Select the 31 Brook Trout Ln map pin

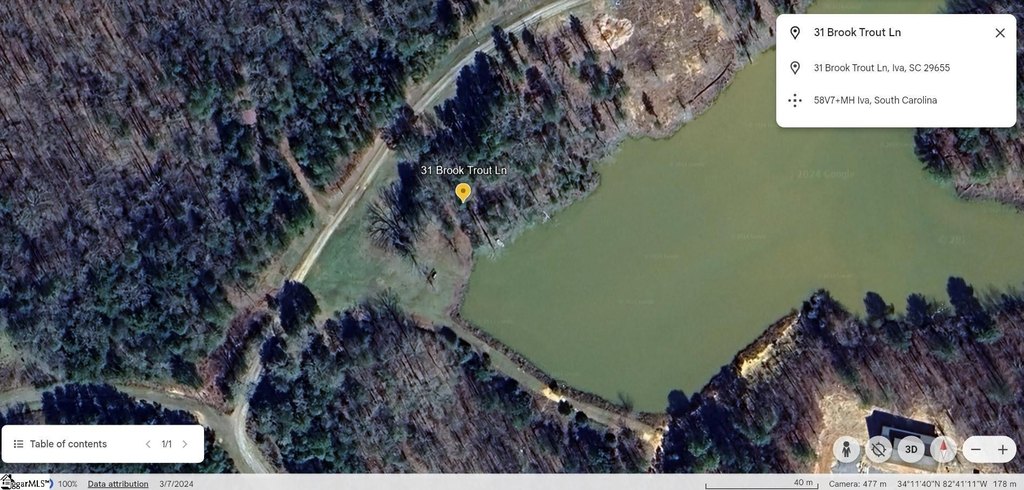463,192
